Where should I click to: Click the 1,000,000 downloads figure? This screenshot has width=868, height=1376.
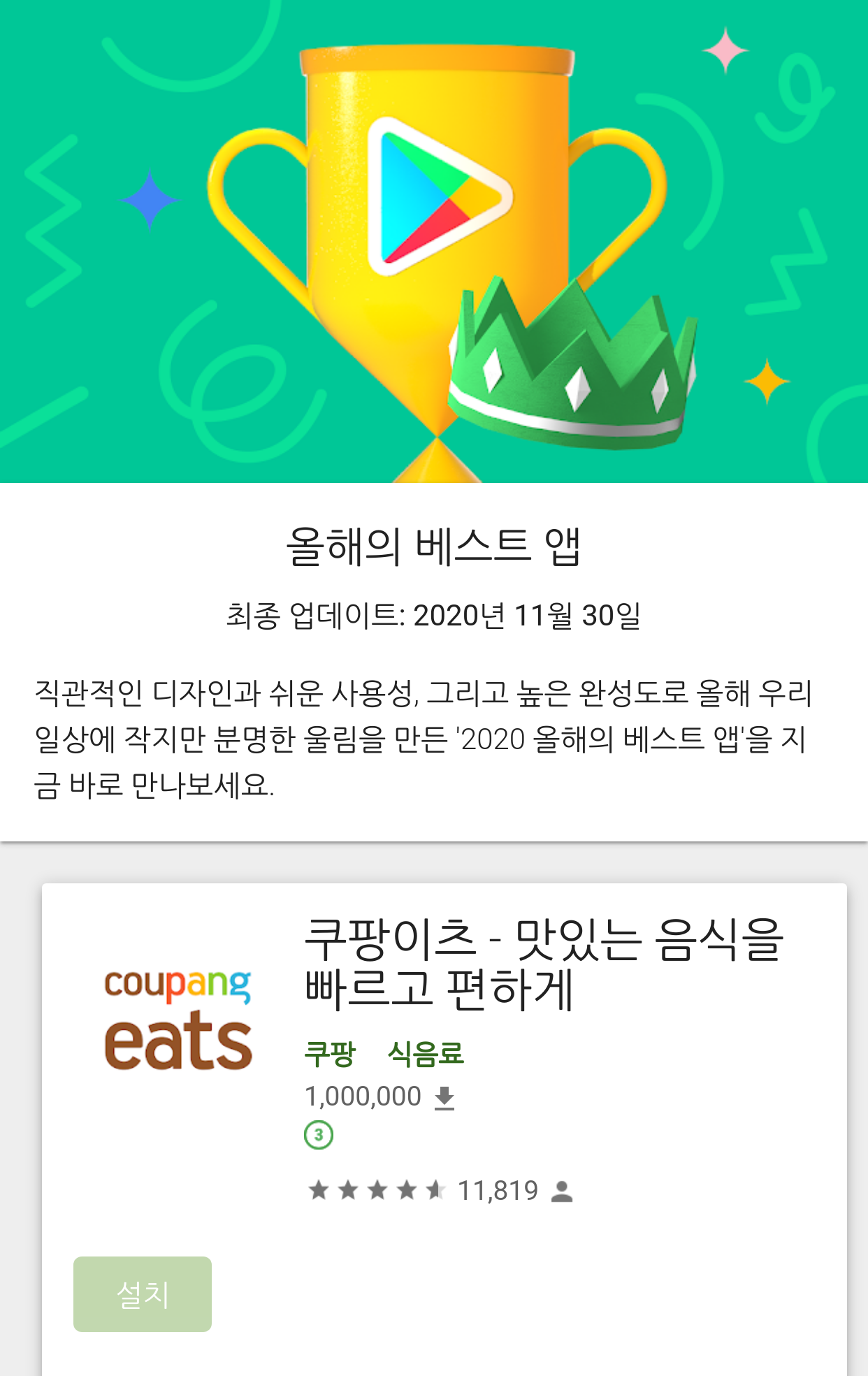pyautogui.click(x=363, y=1096)
